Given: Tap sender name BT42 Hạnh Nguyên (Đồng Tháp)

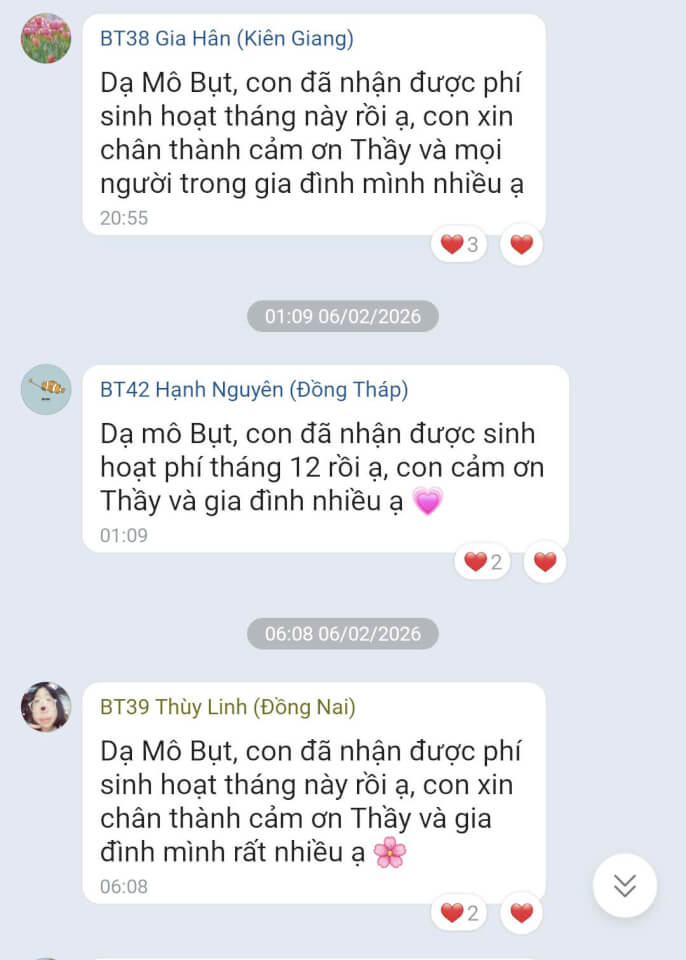Looking at the screenshot, I should [x=254, y=390].
